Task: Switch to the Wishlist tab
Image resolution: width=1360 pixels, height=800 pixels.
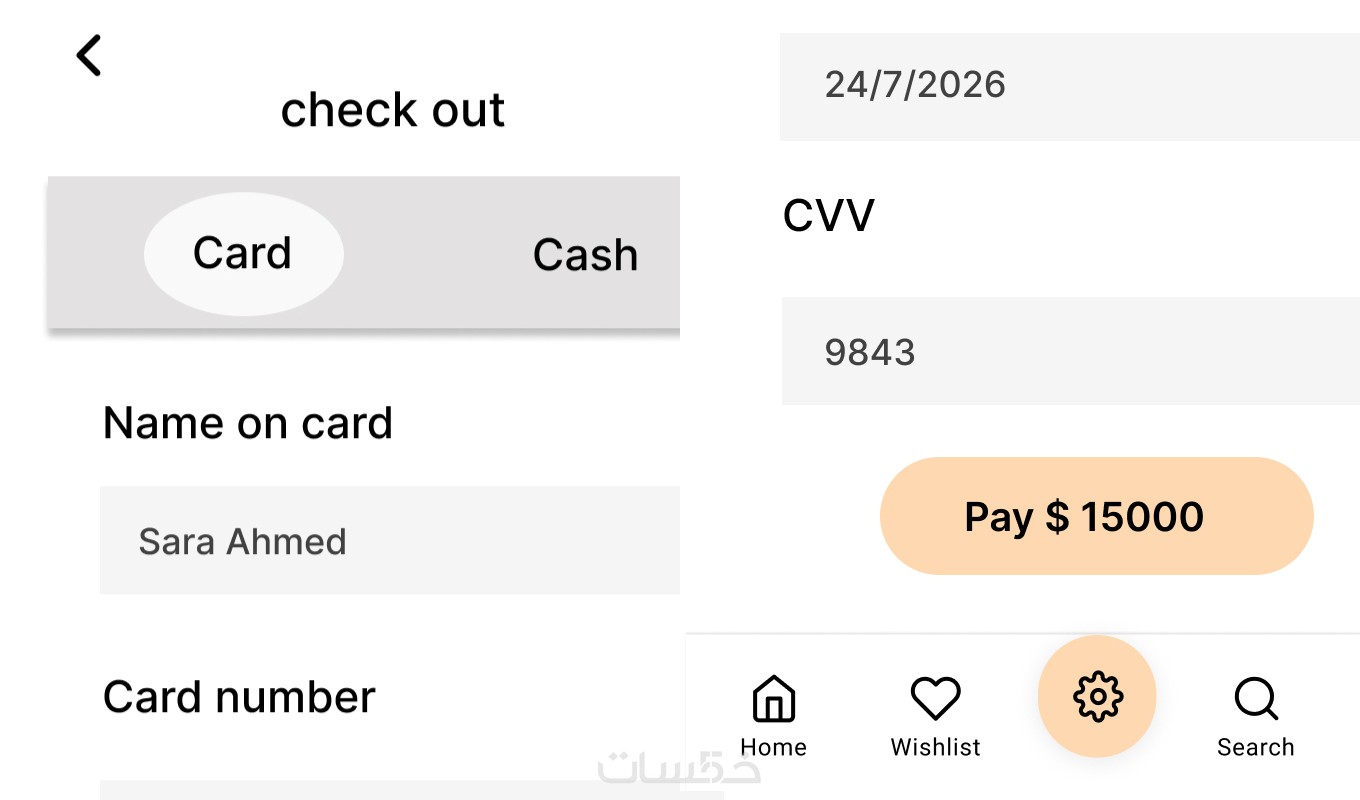Action: [x=935, y=715]
